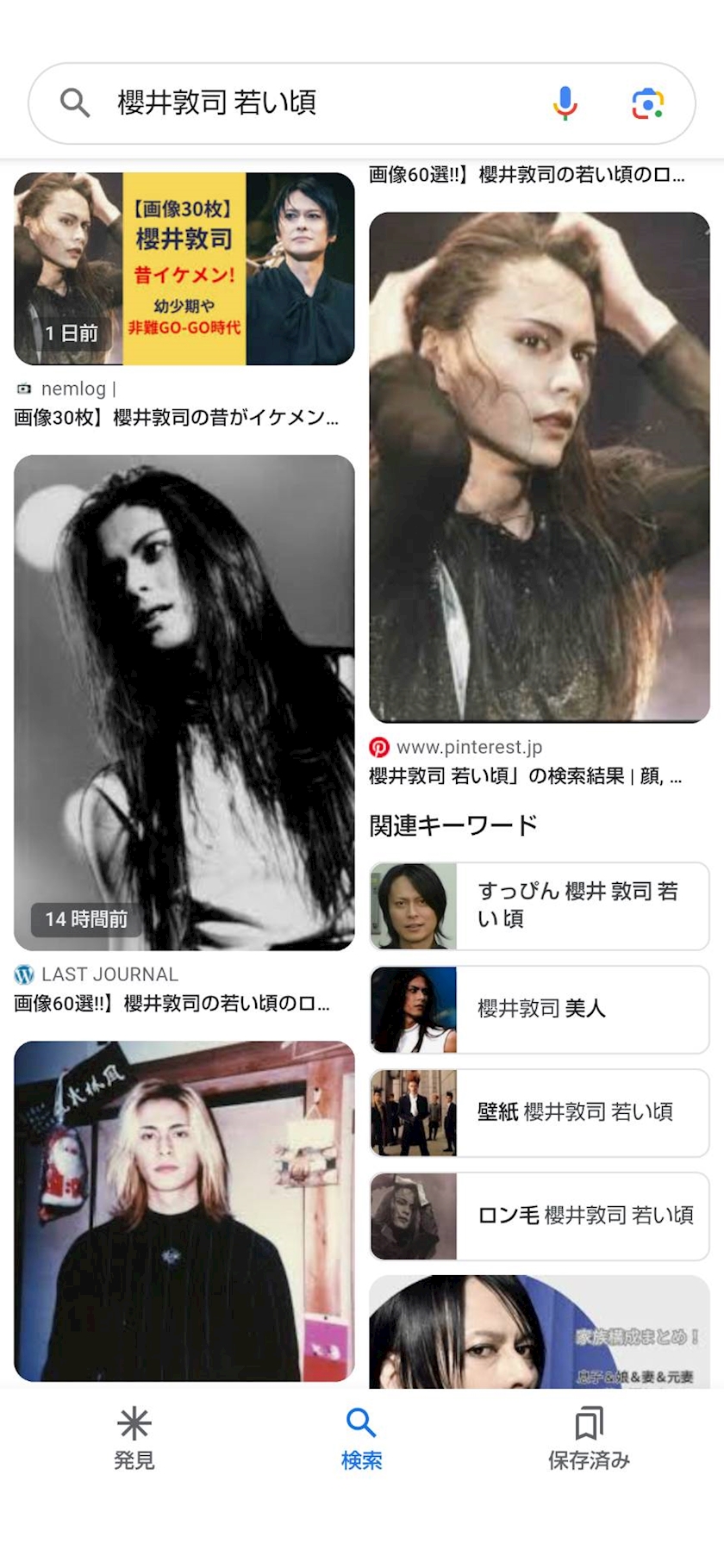The image size is (724, 1568).
Task: Select related keyword ロン毛 櫻井敦司 若い頃
Action: pyautogui.click(x=540, y=1216)
